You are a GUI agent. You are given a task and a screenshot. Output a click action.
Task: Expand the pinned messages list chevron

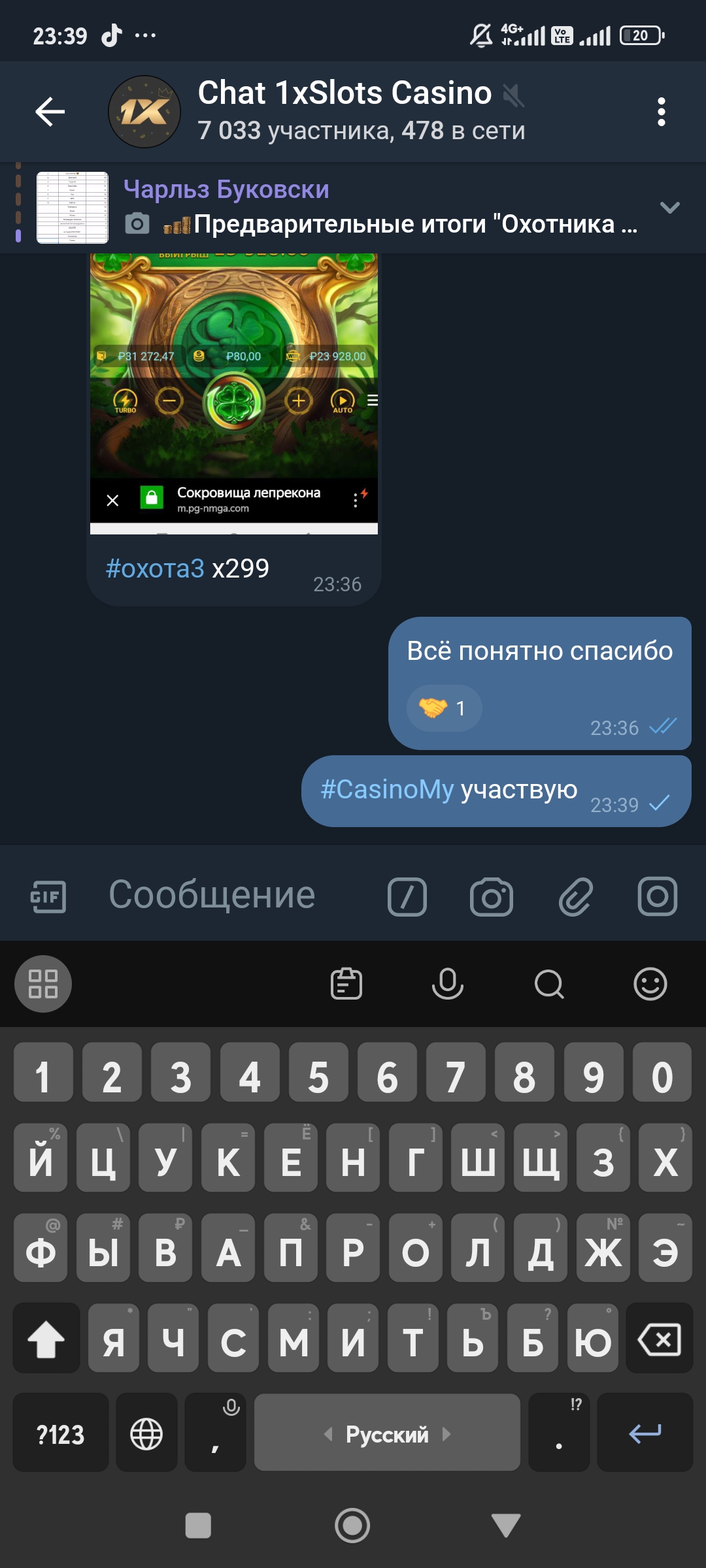click(x=669, y=208)
